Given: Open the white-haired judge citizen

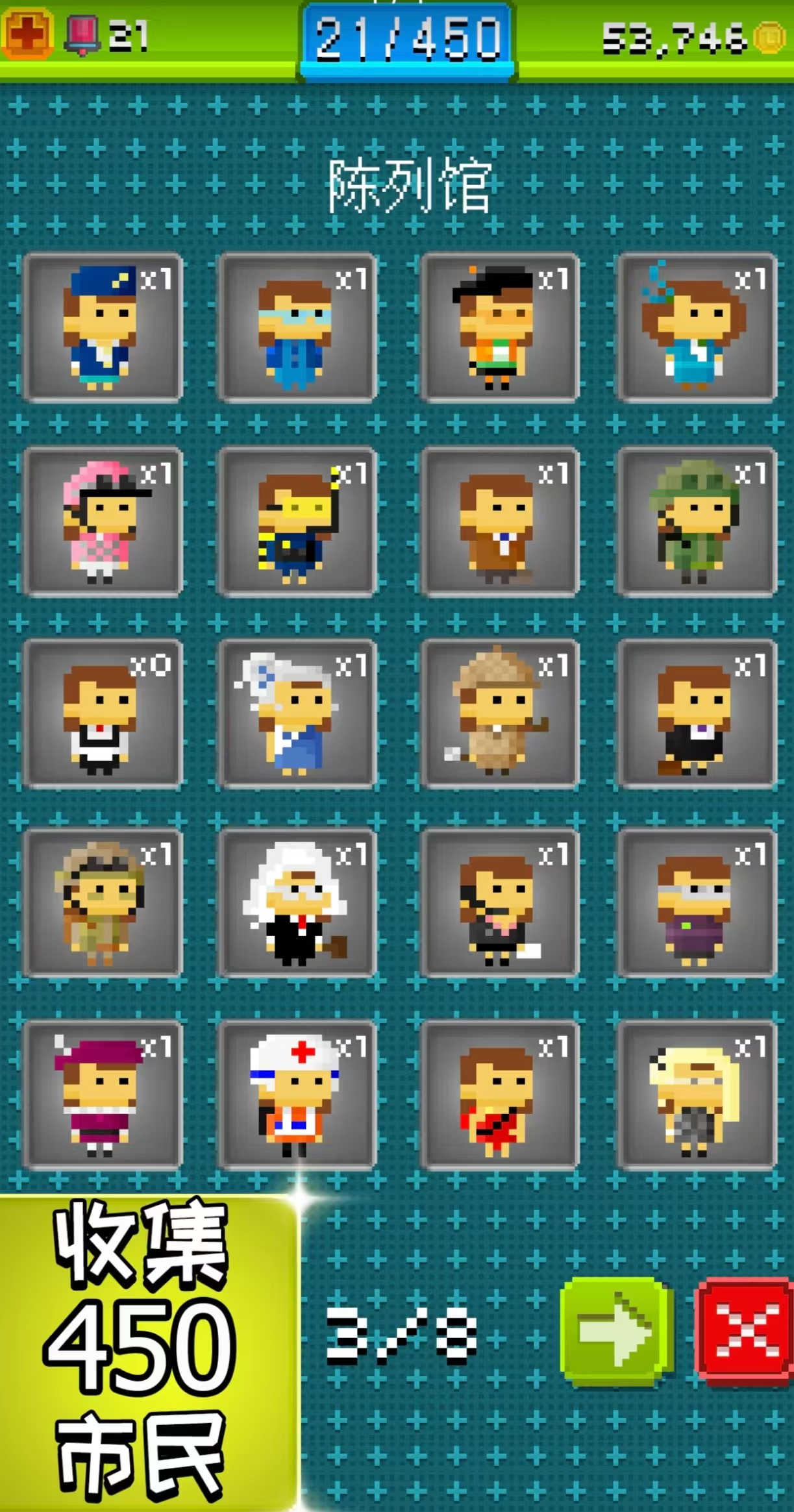Looking at the screenshot, I should pos(298,904).
